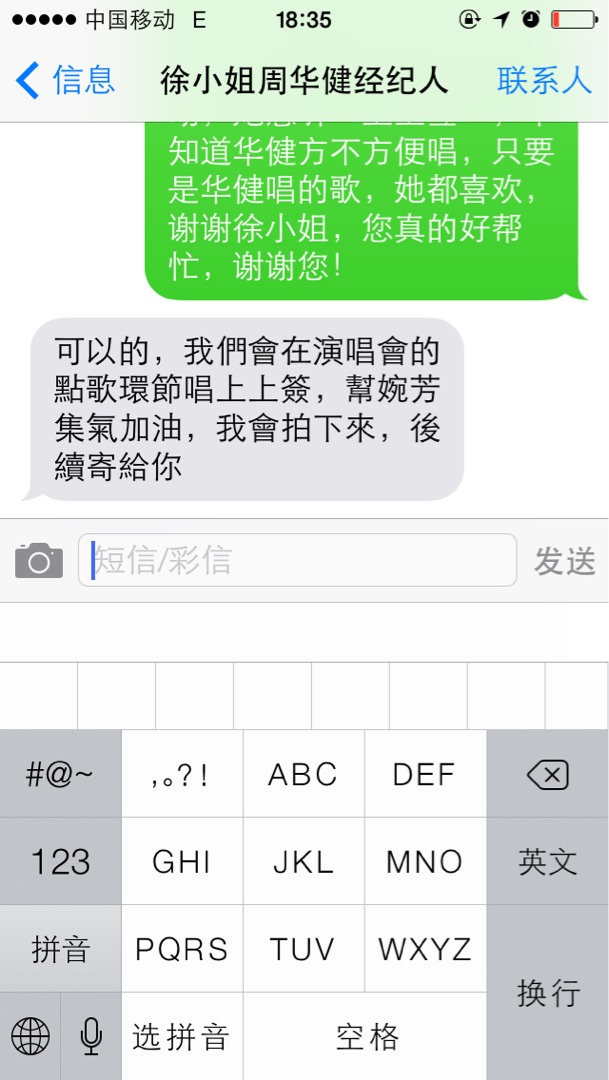The width and height of the screenshot is (609, 1080).
Task: Open the 123 number keyboard
Action: click(60, 861)
